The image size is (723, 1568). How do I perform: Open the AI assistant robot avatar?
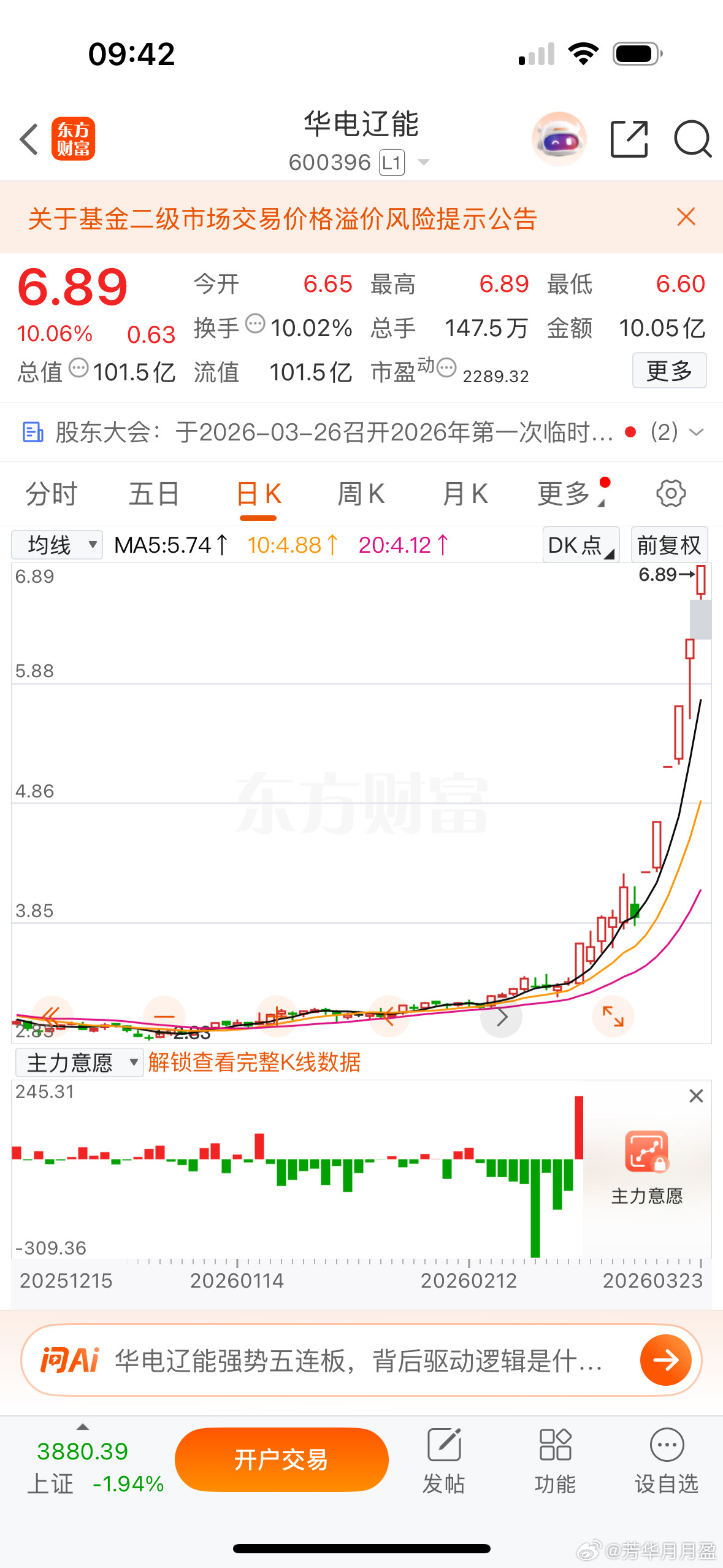tap(559, 139)
